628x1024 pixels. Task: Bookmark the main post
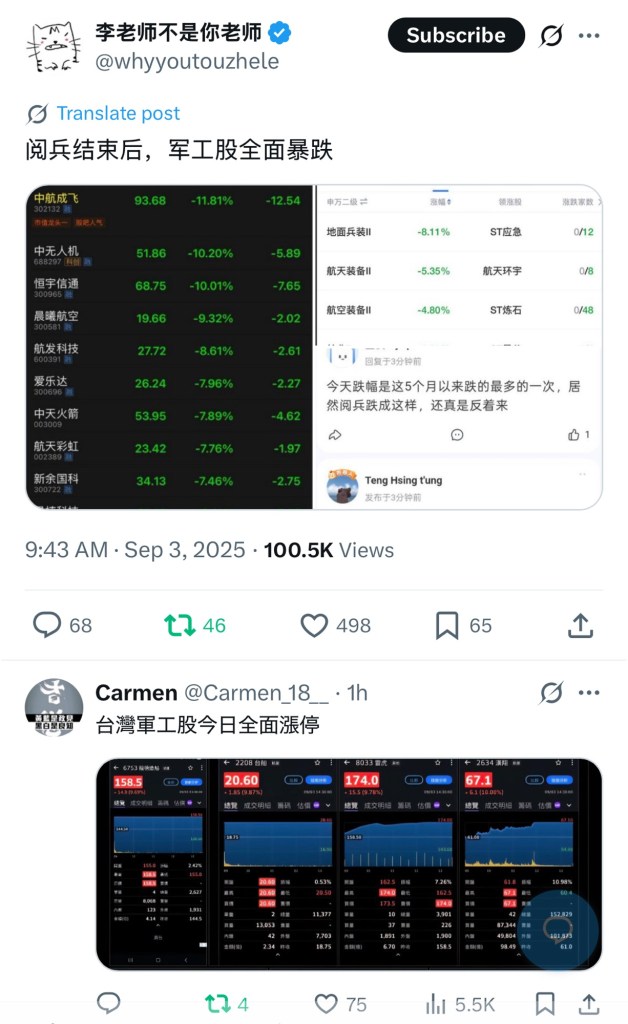coord(447,625)
